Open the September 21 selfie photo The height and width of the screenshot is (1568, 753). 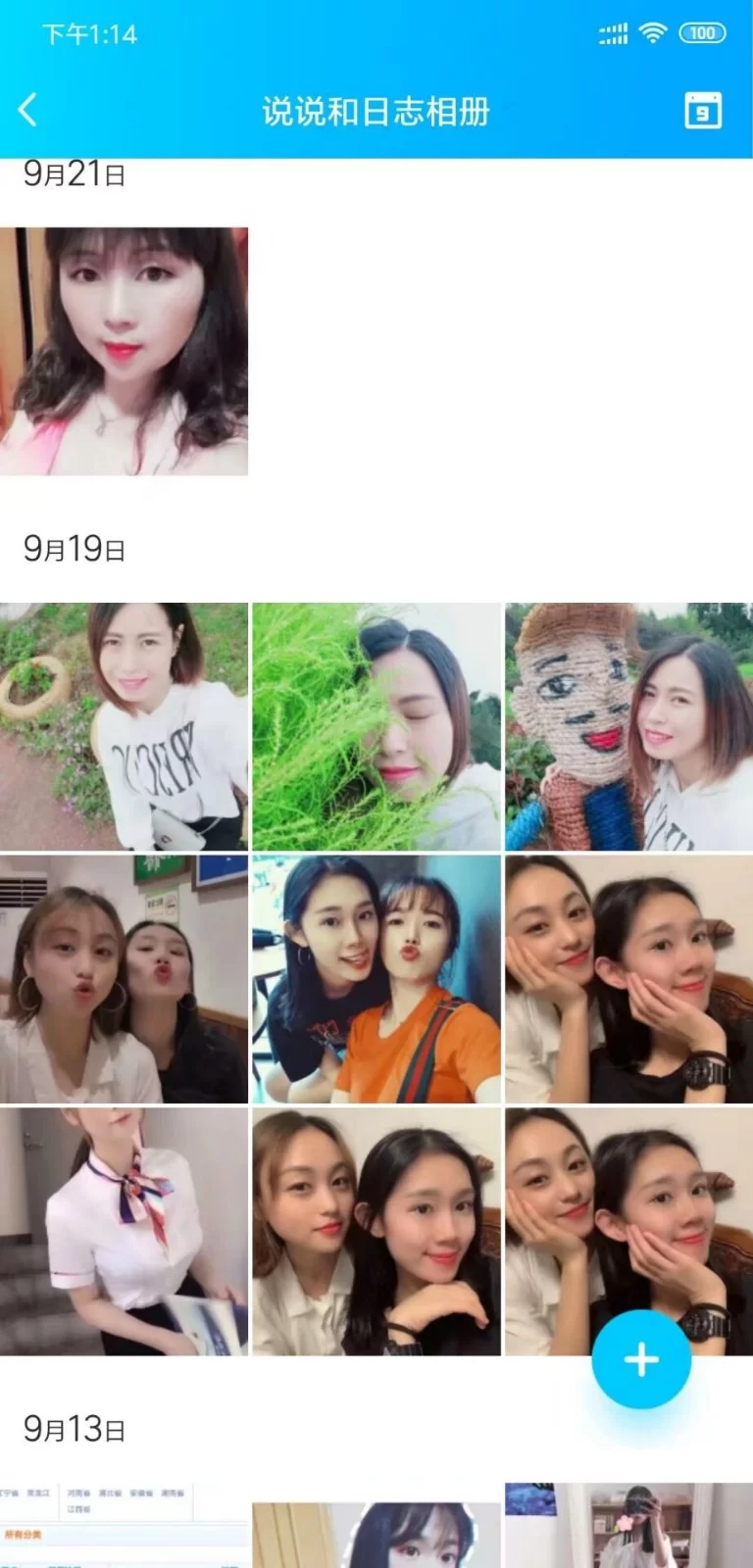point(124,351)
